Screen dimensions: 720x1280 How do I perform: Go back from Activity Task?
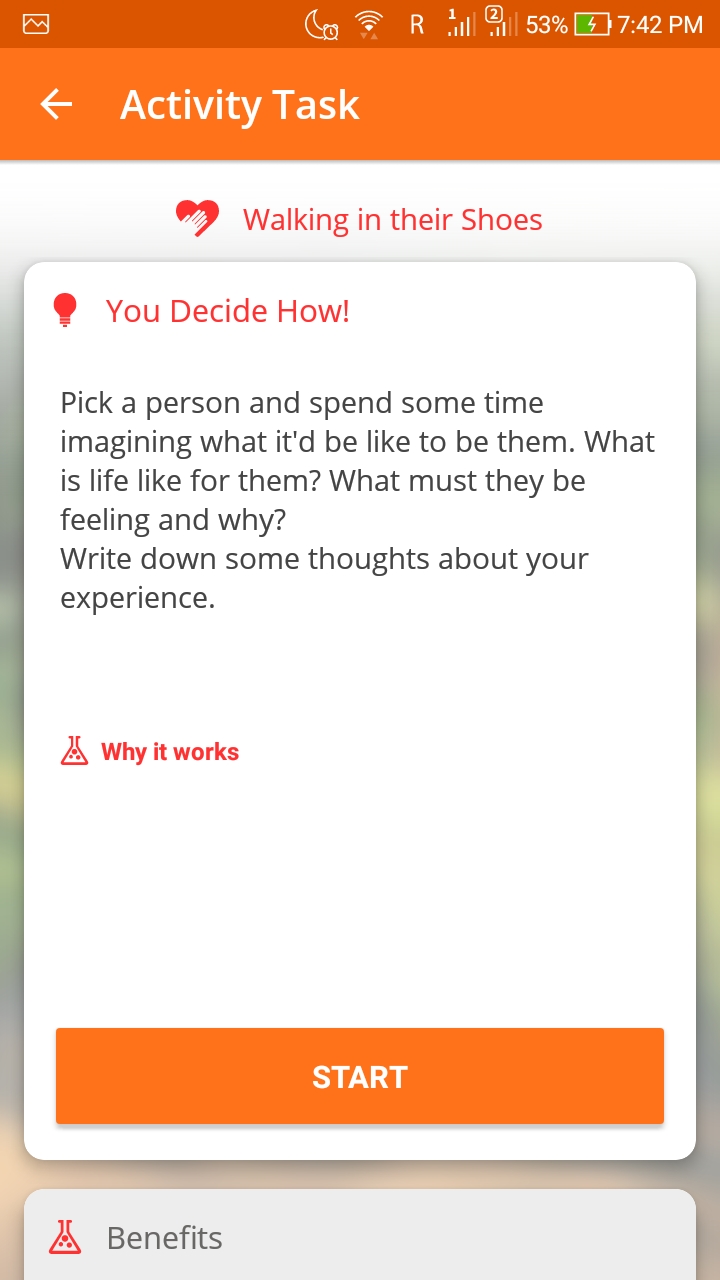click(x=57, y=105)
